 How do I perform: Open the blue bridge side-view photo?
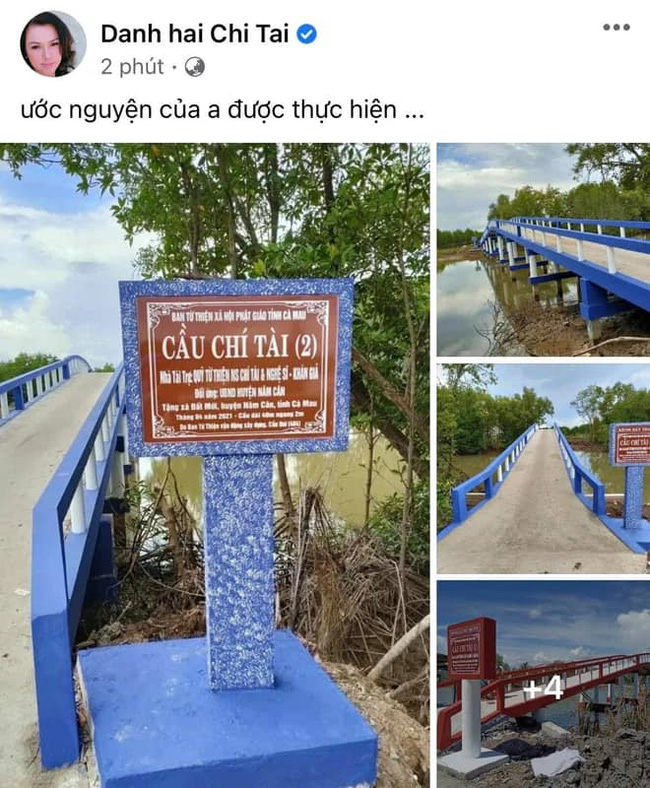pyautogui.click(x=543, y=249)
